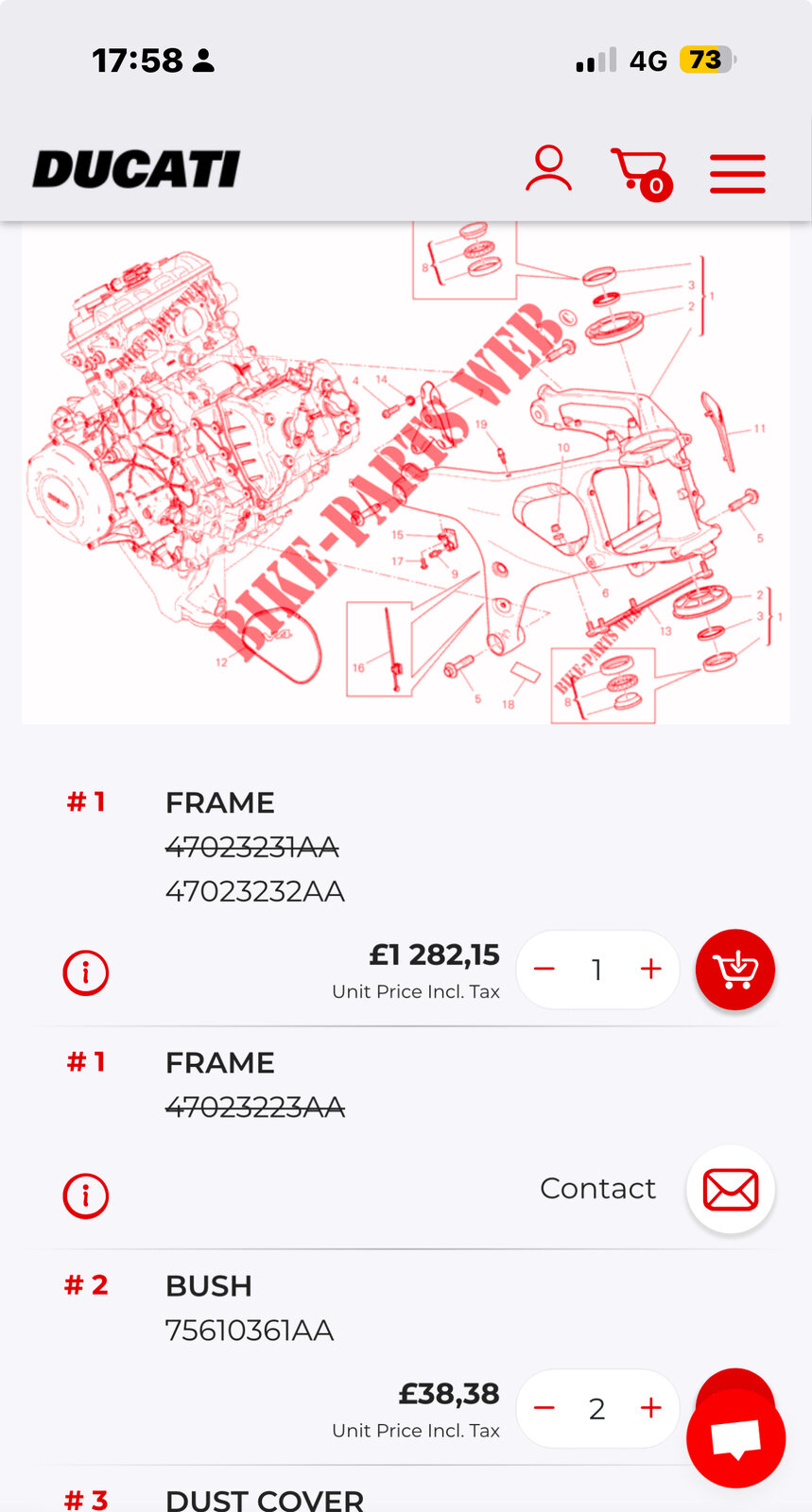Viewport: 812px width, 1512px height.
Task: Show info for frame 47023223AA
Action: tap(86, 1195)
